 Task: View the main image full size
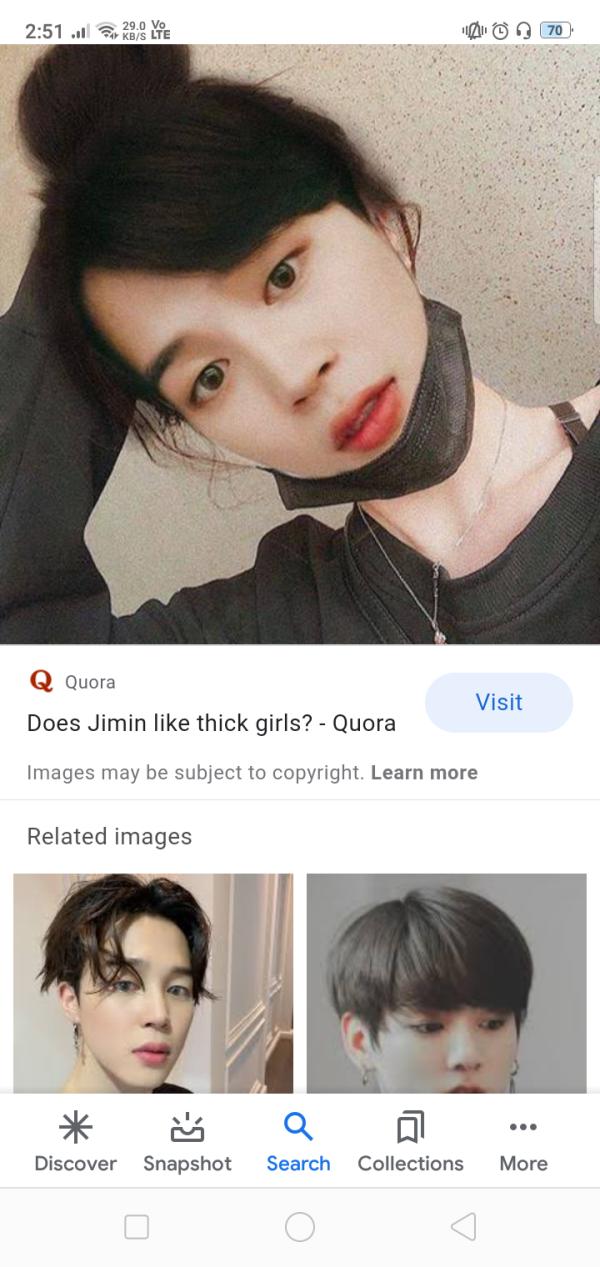300,345
